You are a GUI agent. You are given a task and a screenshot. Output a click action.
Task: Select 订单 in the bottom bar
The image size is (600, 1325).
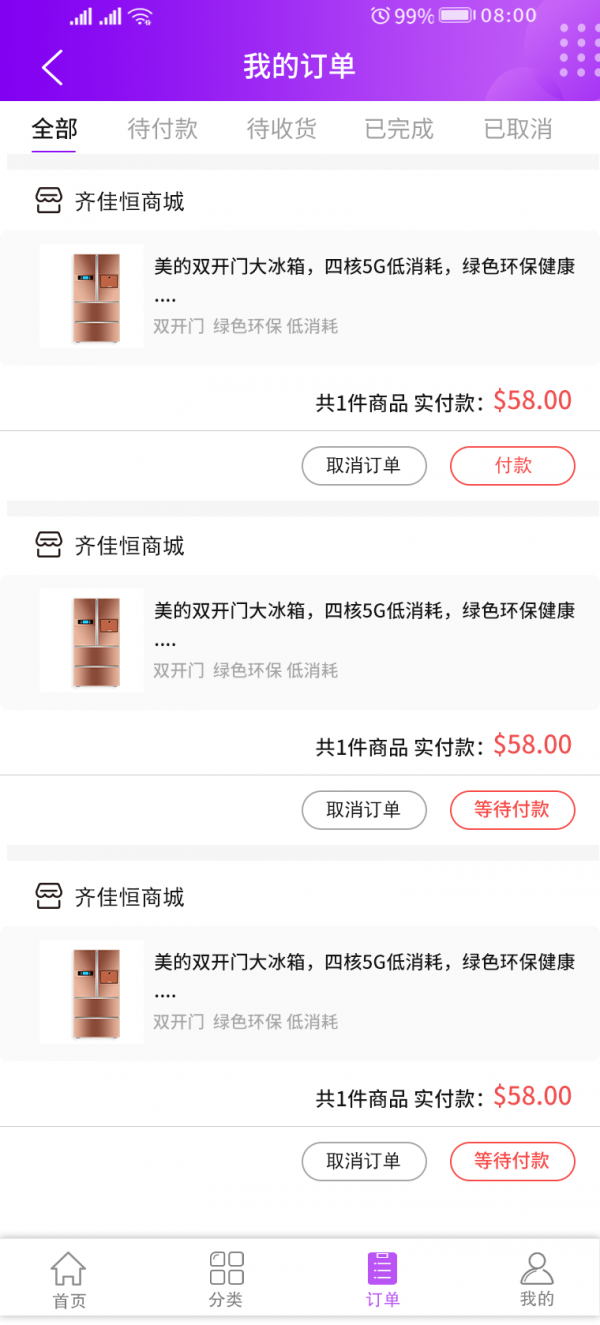(x=382, y=1279)
